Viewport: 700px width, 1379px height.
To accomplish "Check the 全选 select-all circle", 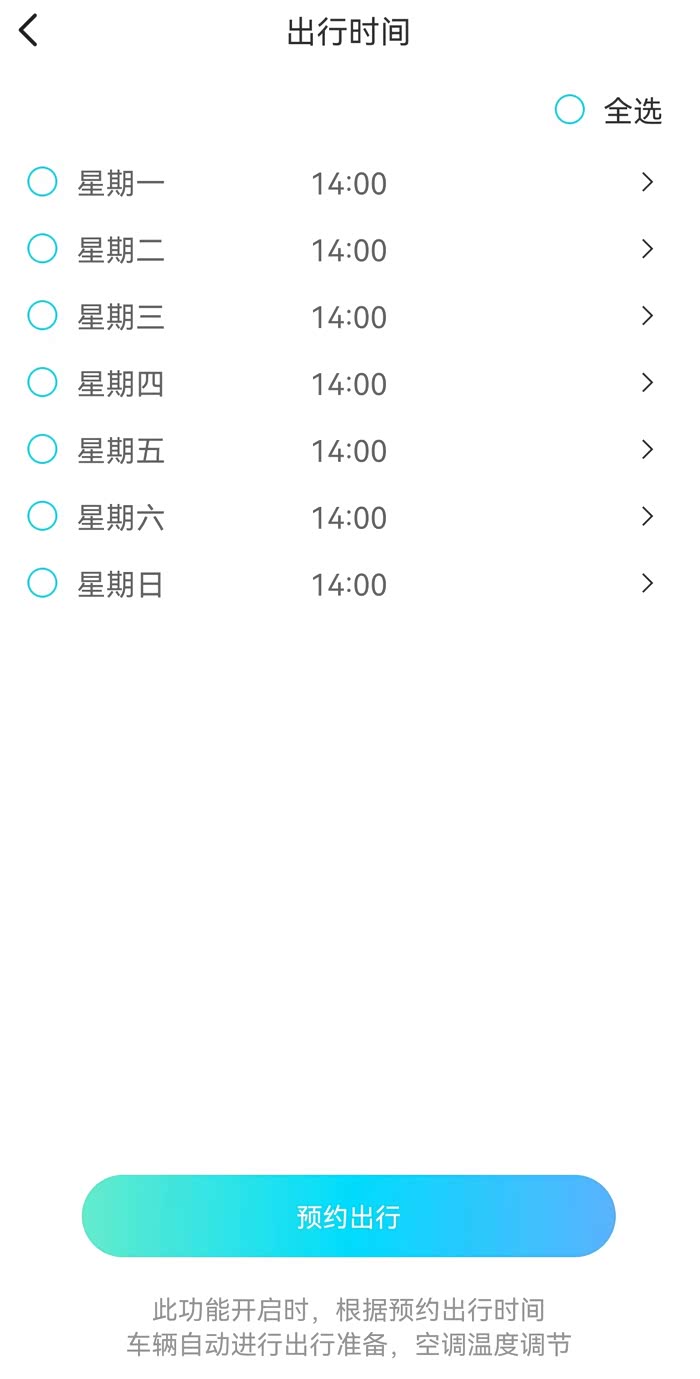I will click(570, 110).
